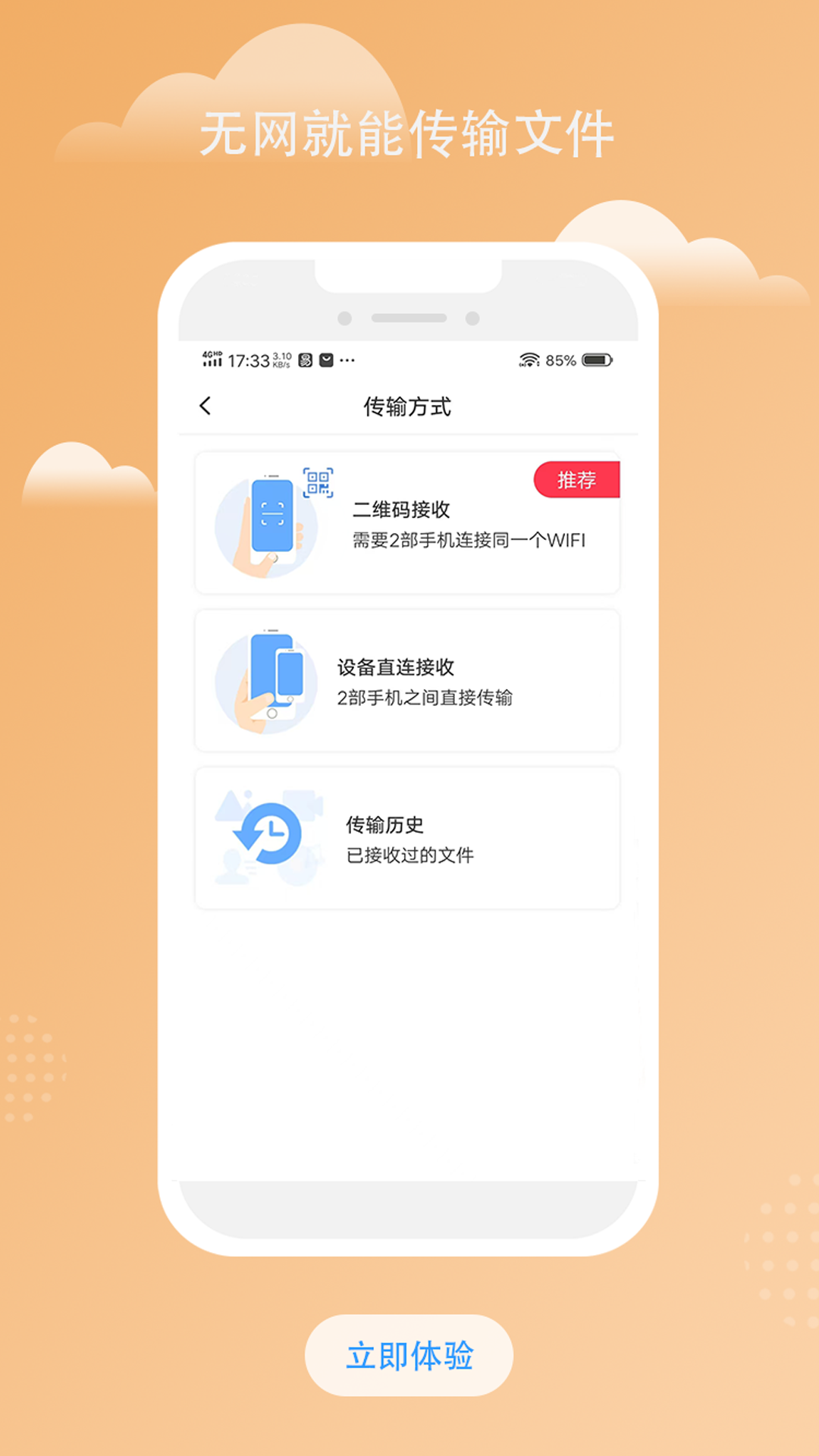Tap the 立即体验 button
The image size is (819, 1456).
point(409,1355)
